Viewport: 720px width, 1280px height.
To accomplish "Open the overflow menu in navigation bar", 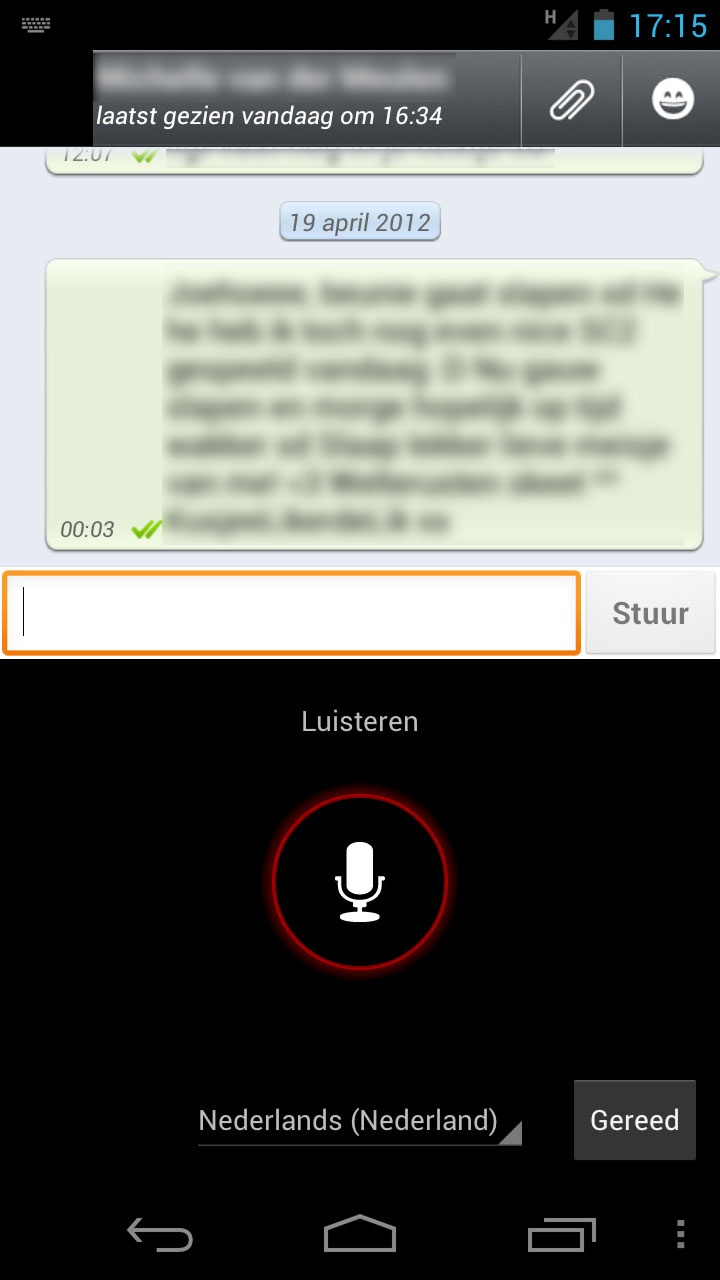I will 681,1234.
